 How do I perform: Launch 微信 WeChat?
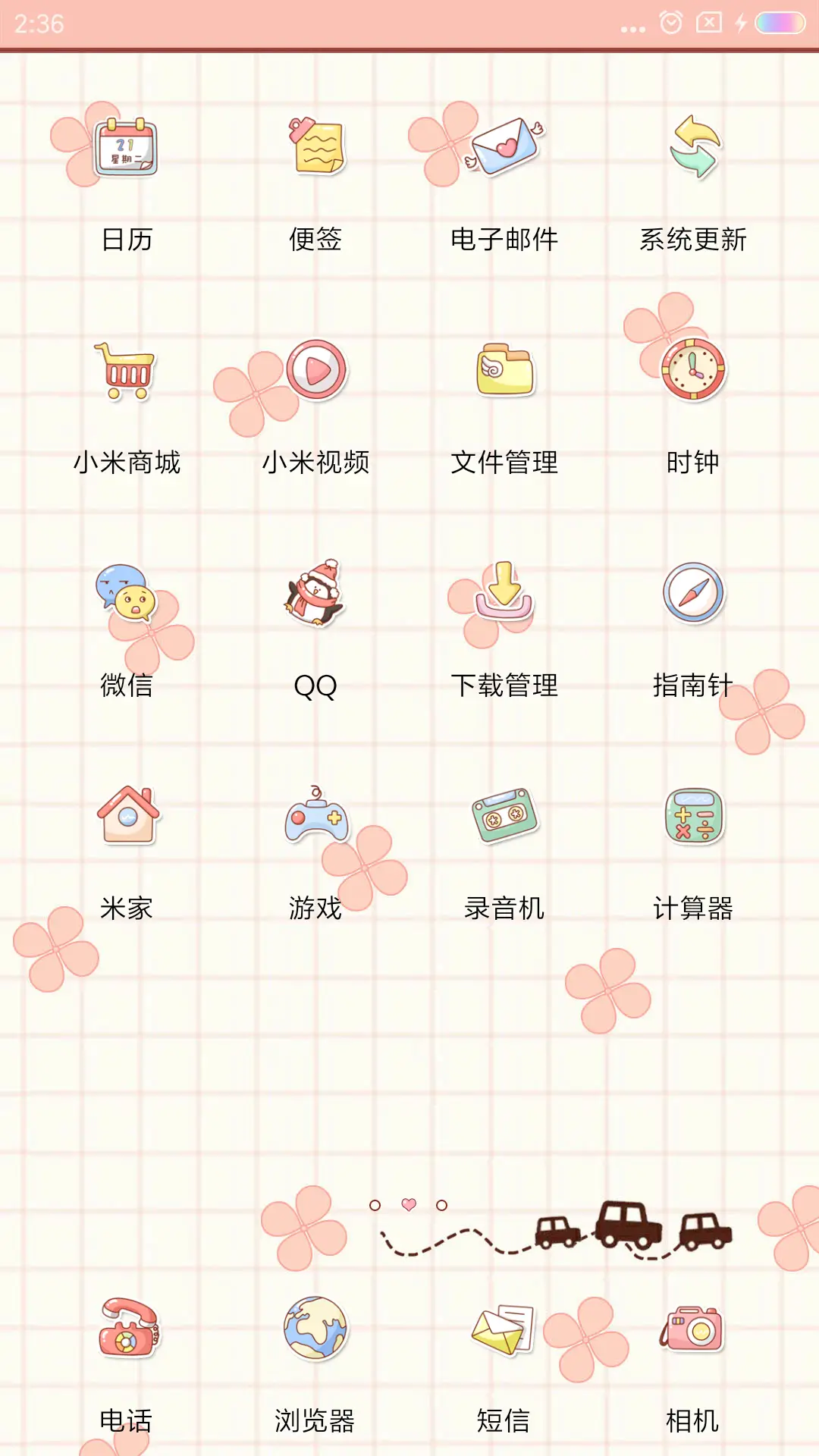click(125, 595)
